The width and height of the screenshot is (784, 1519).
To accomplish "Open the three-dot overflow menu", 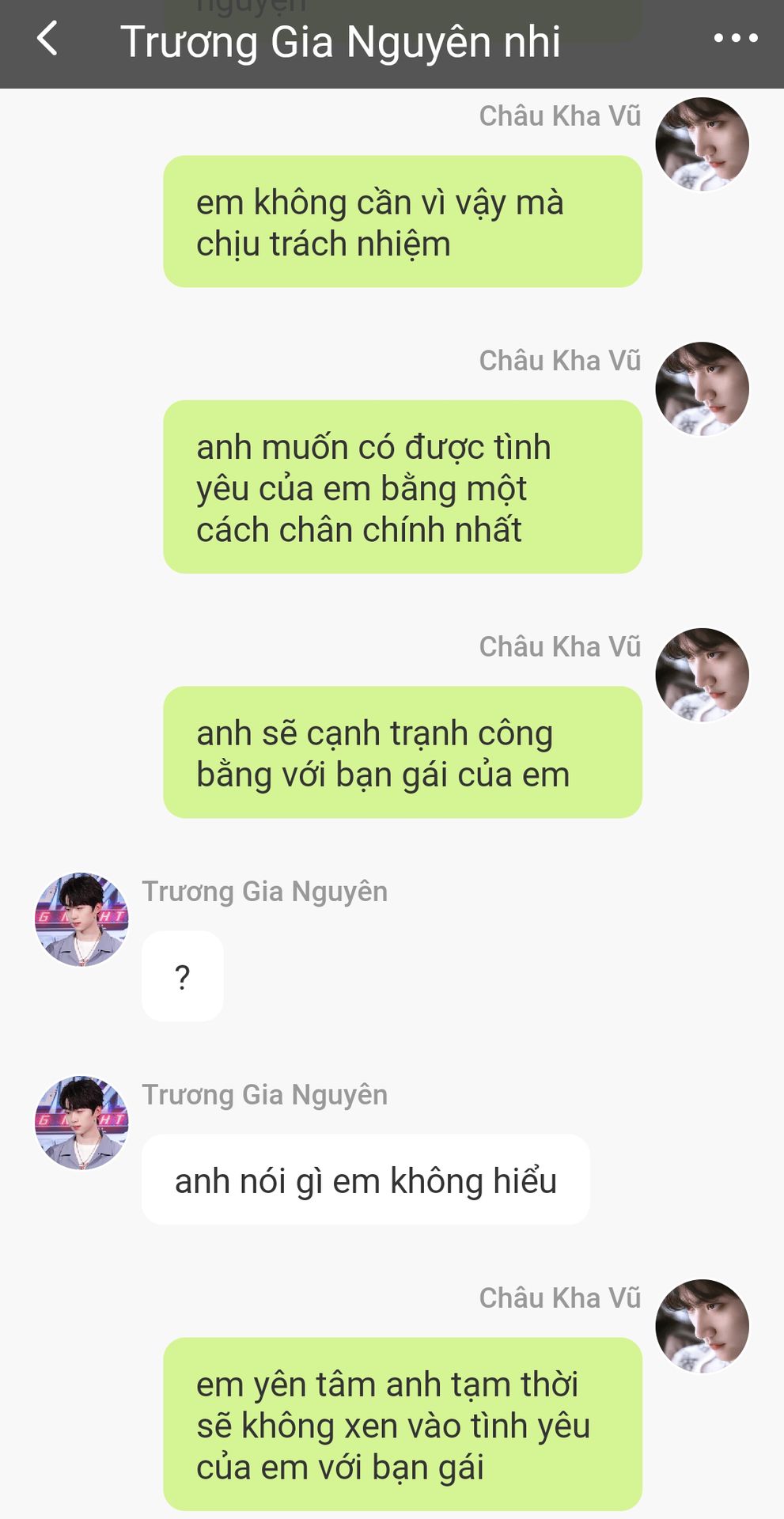I will 735,38.
